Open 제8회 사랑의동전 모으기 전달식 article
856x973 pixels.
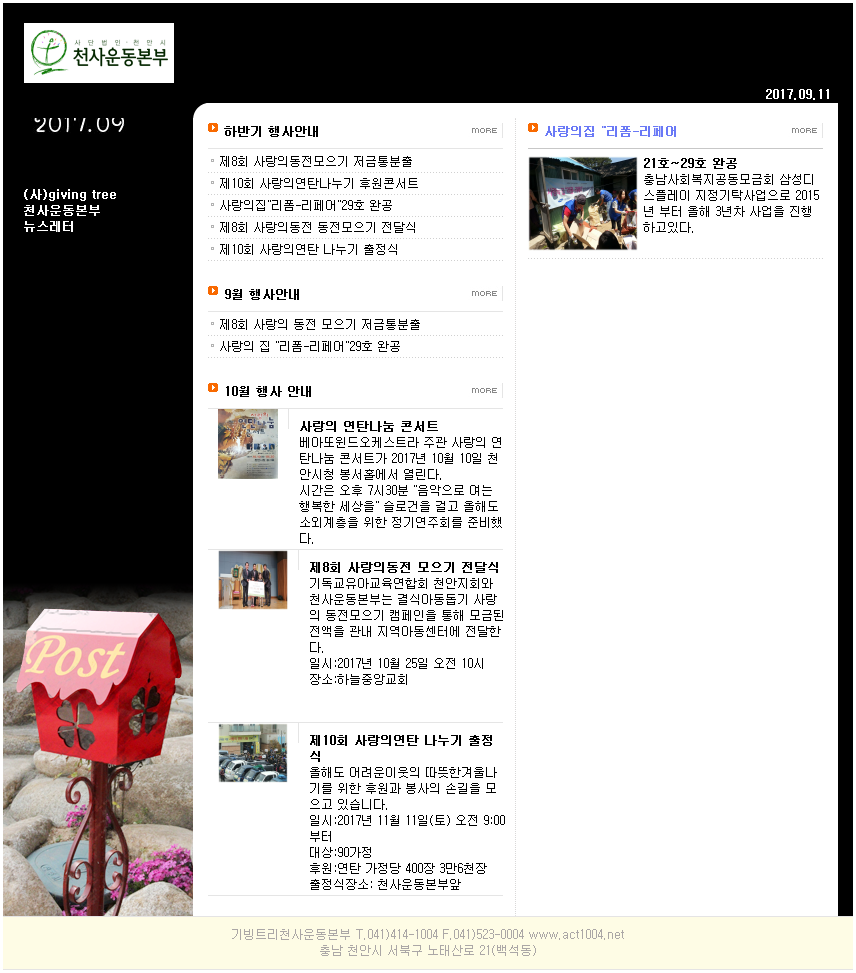coord(404,567)
